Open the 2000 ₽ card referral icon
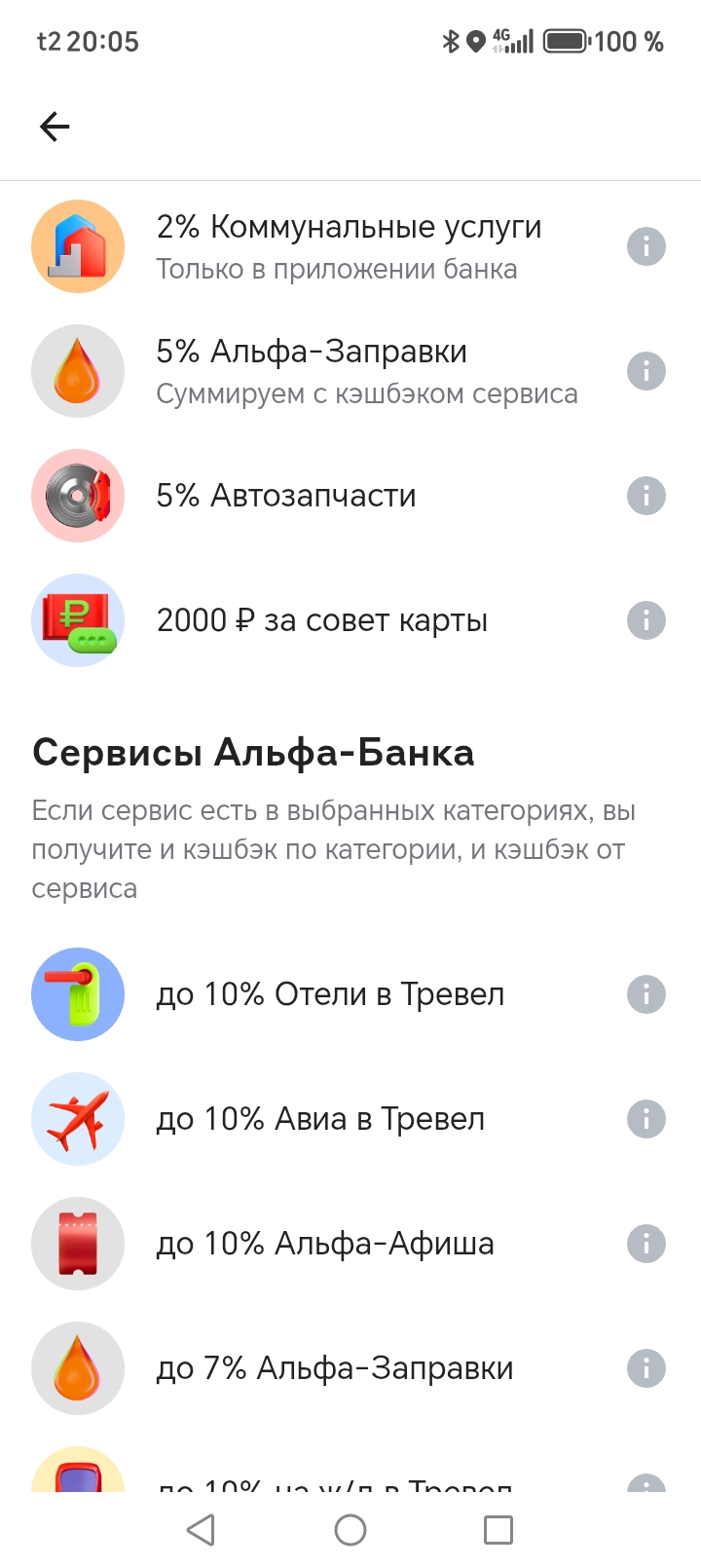 (x=78, y=620)
